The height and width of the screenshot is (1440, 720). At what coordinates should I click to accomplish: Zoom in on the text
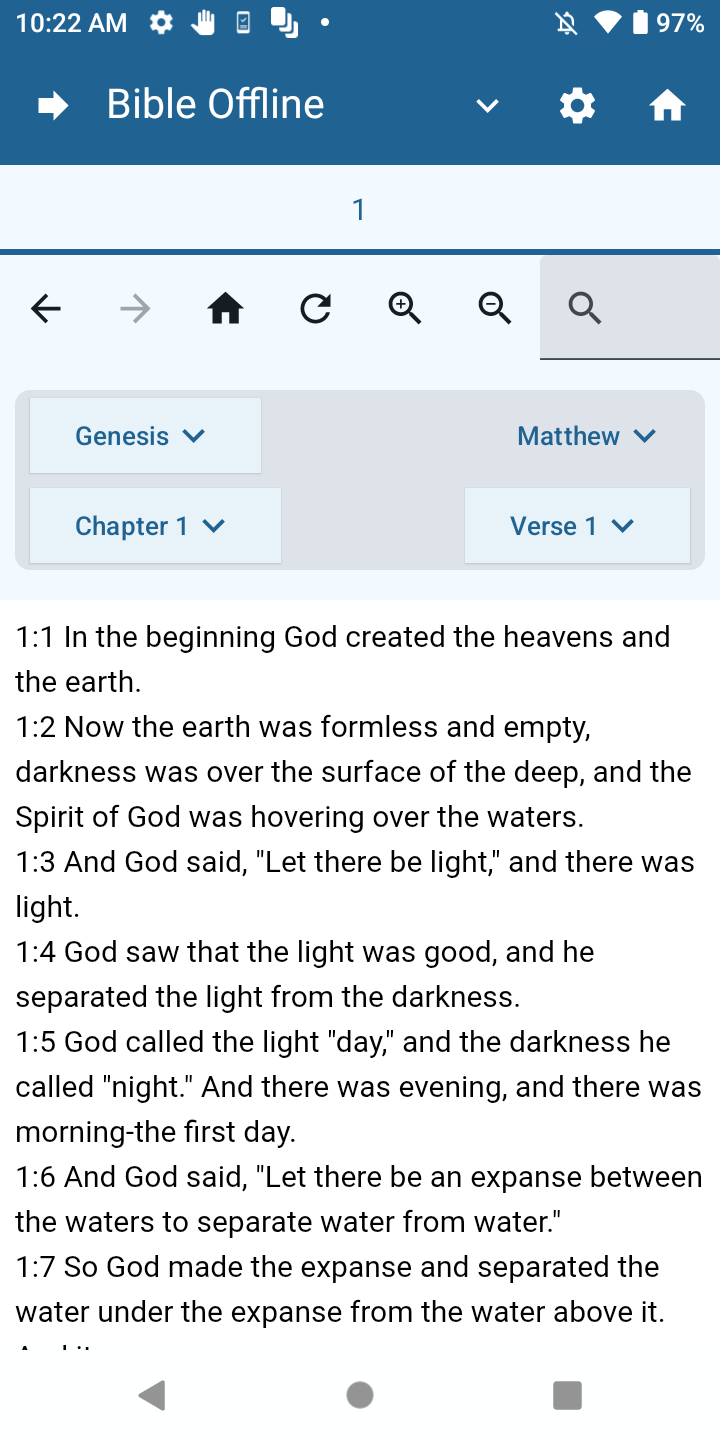(x=405, y=309)
